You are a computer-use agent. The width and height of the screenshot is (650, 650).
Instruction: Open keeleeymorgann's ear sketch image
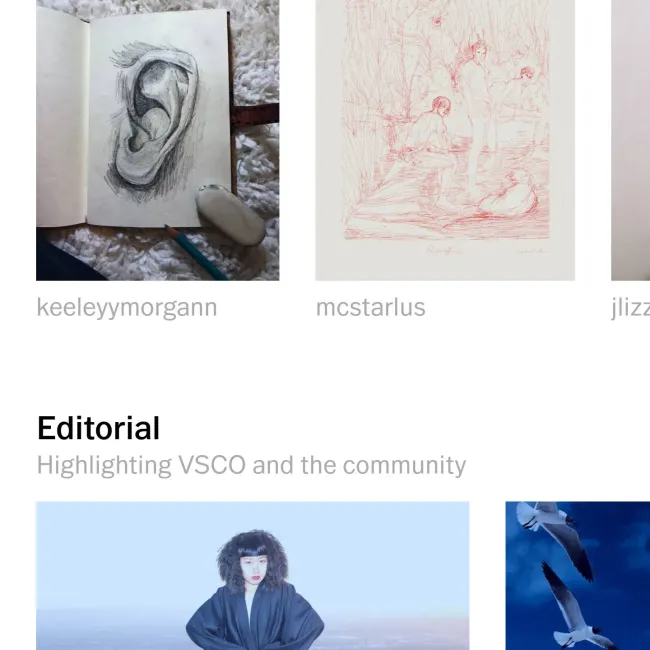(x=157, y=140)
